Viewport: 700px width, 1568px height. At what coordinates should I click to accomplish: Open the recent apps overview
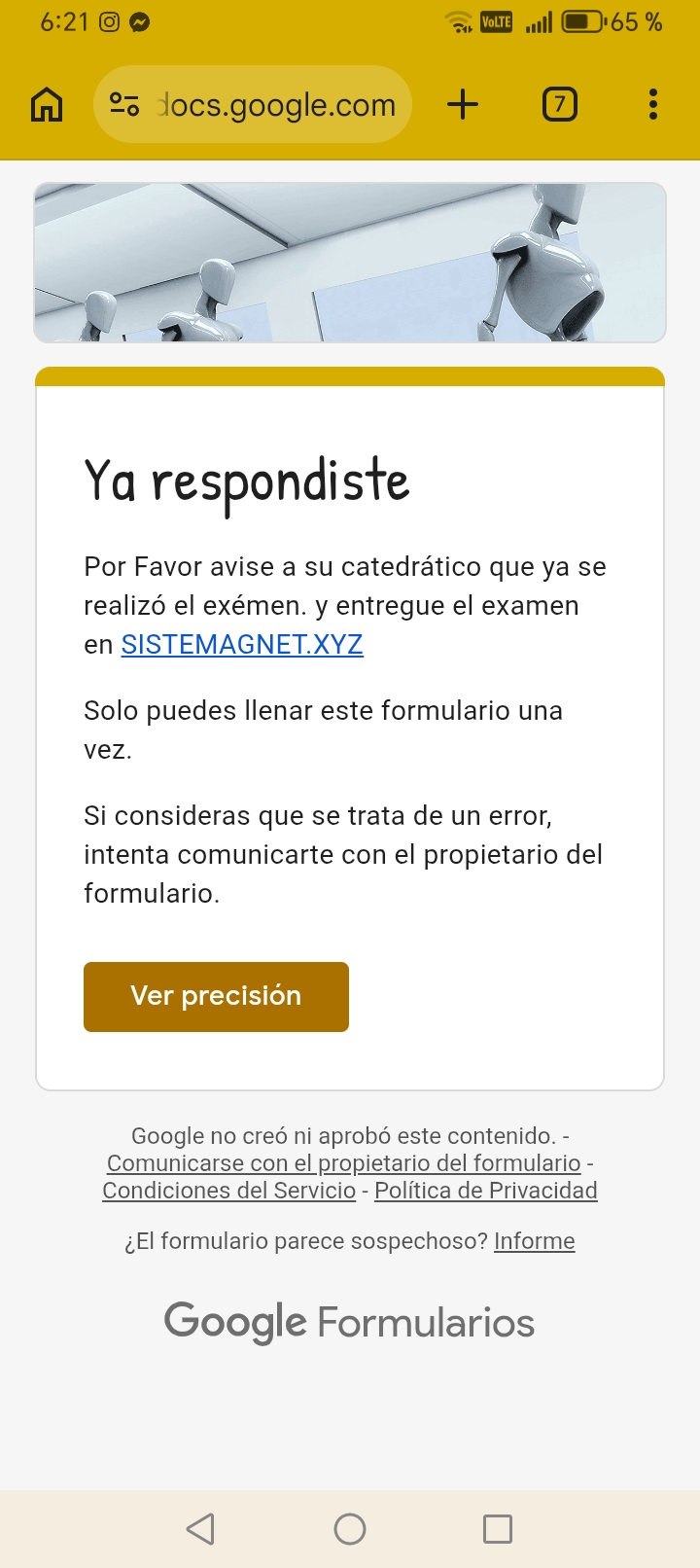(x=498, y=1529)
